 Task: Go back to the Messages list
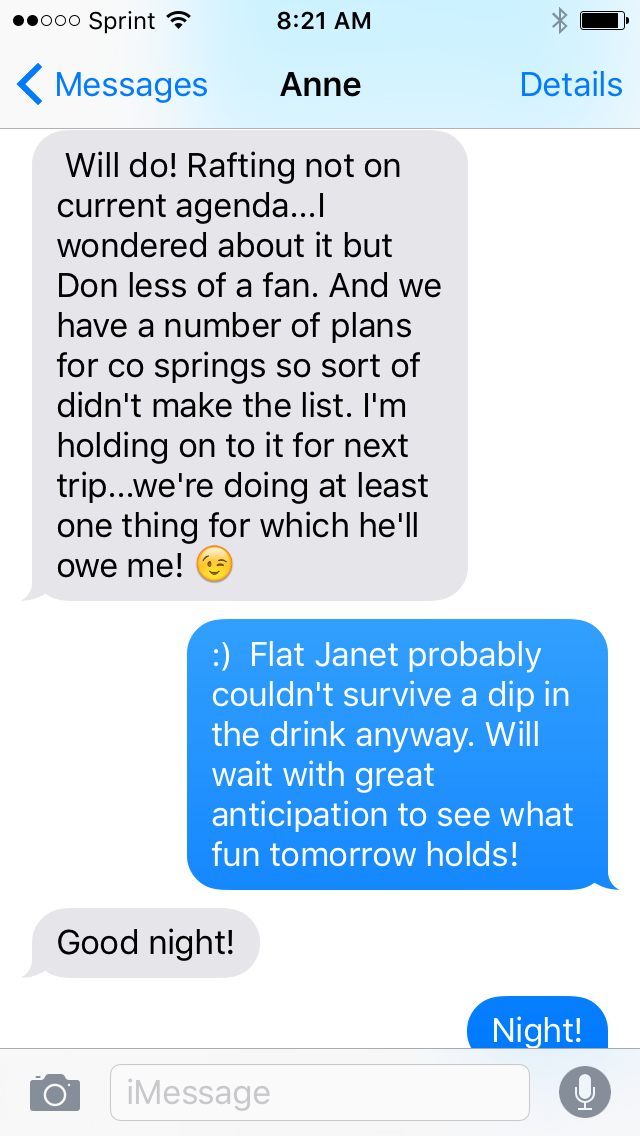tap(112, 85)
